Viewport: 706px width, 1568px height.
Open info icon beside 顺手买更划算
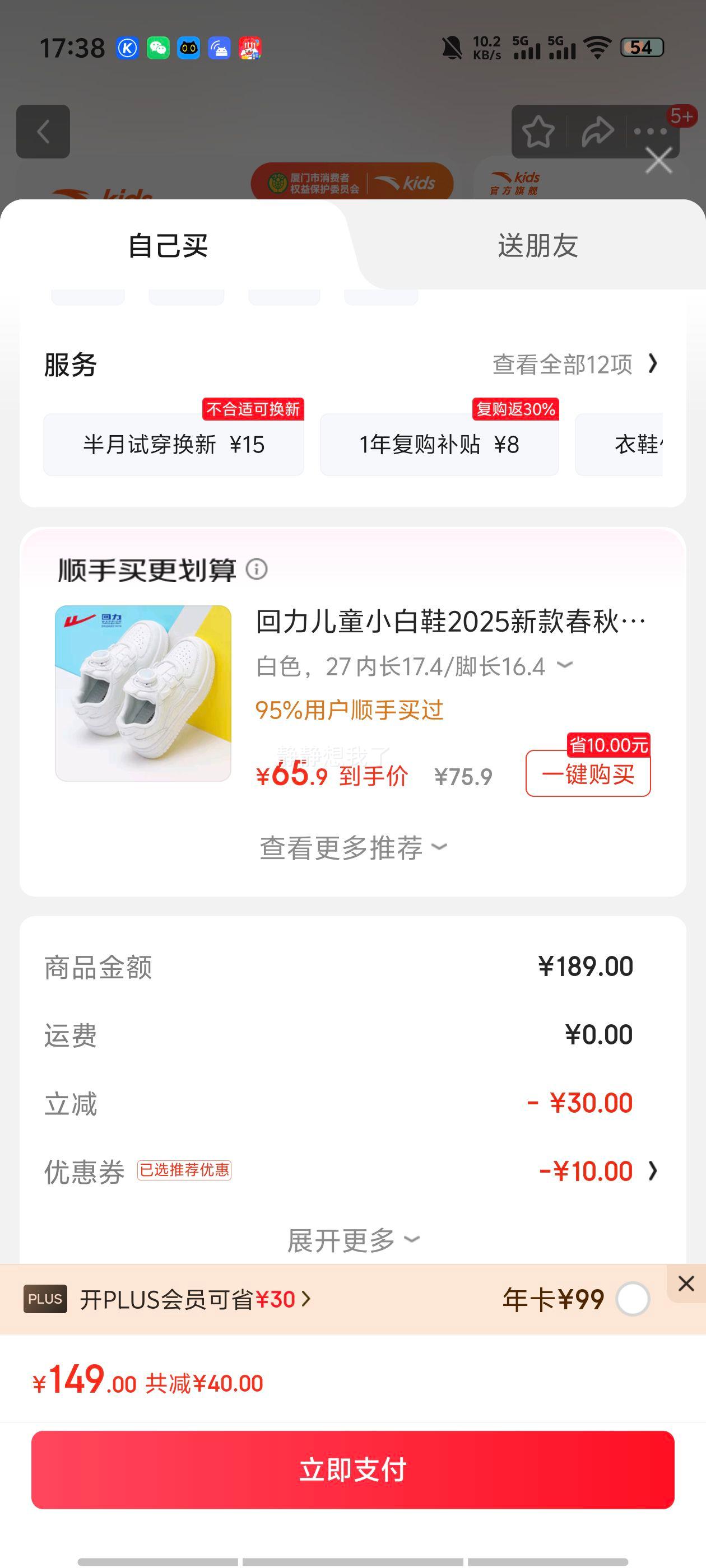(257, 570)
